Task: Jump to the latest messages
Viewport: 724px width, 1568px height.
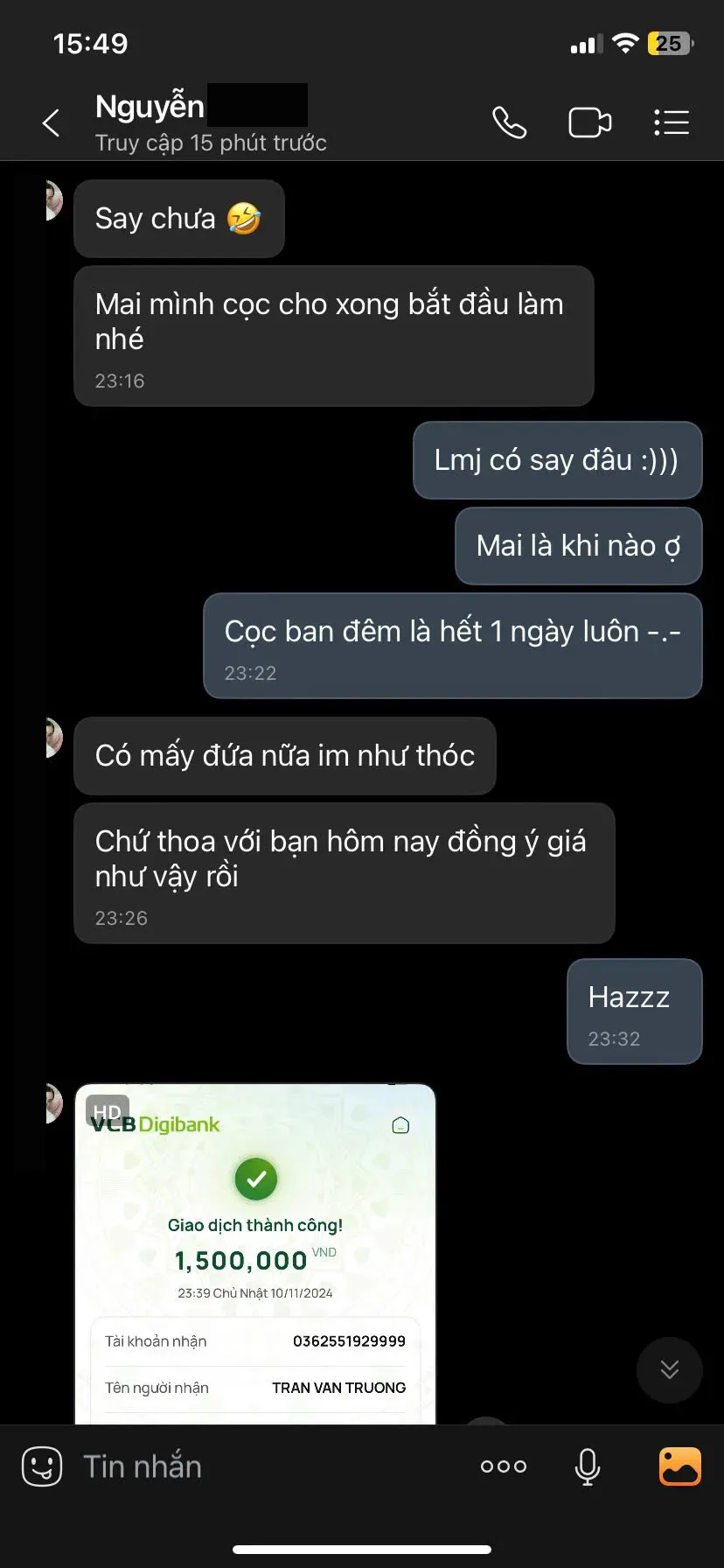Action: click(x=669, y=1369)
